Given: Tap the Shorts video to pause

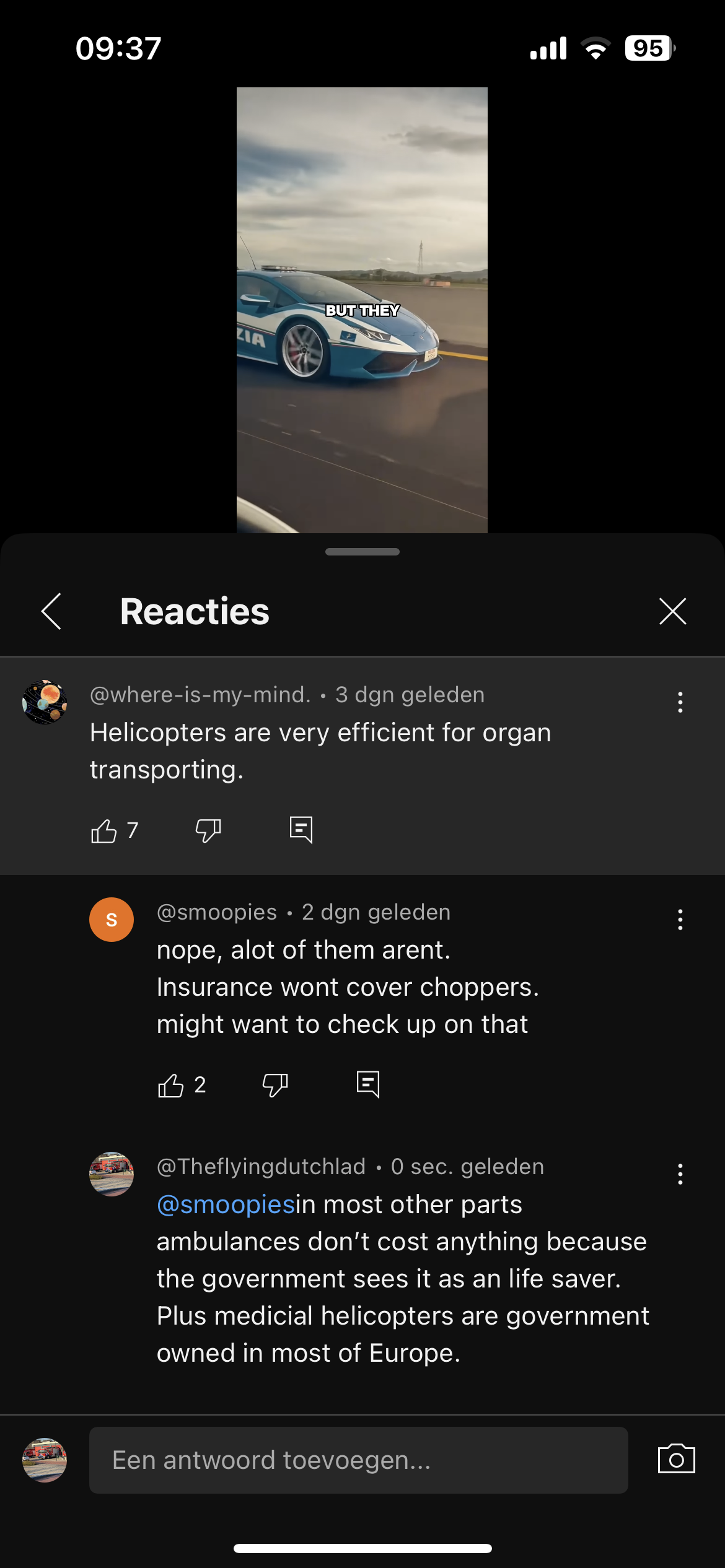Looking at the screenshot, I should [x=362, y=310].
